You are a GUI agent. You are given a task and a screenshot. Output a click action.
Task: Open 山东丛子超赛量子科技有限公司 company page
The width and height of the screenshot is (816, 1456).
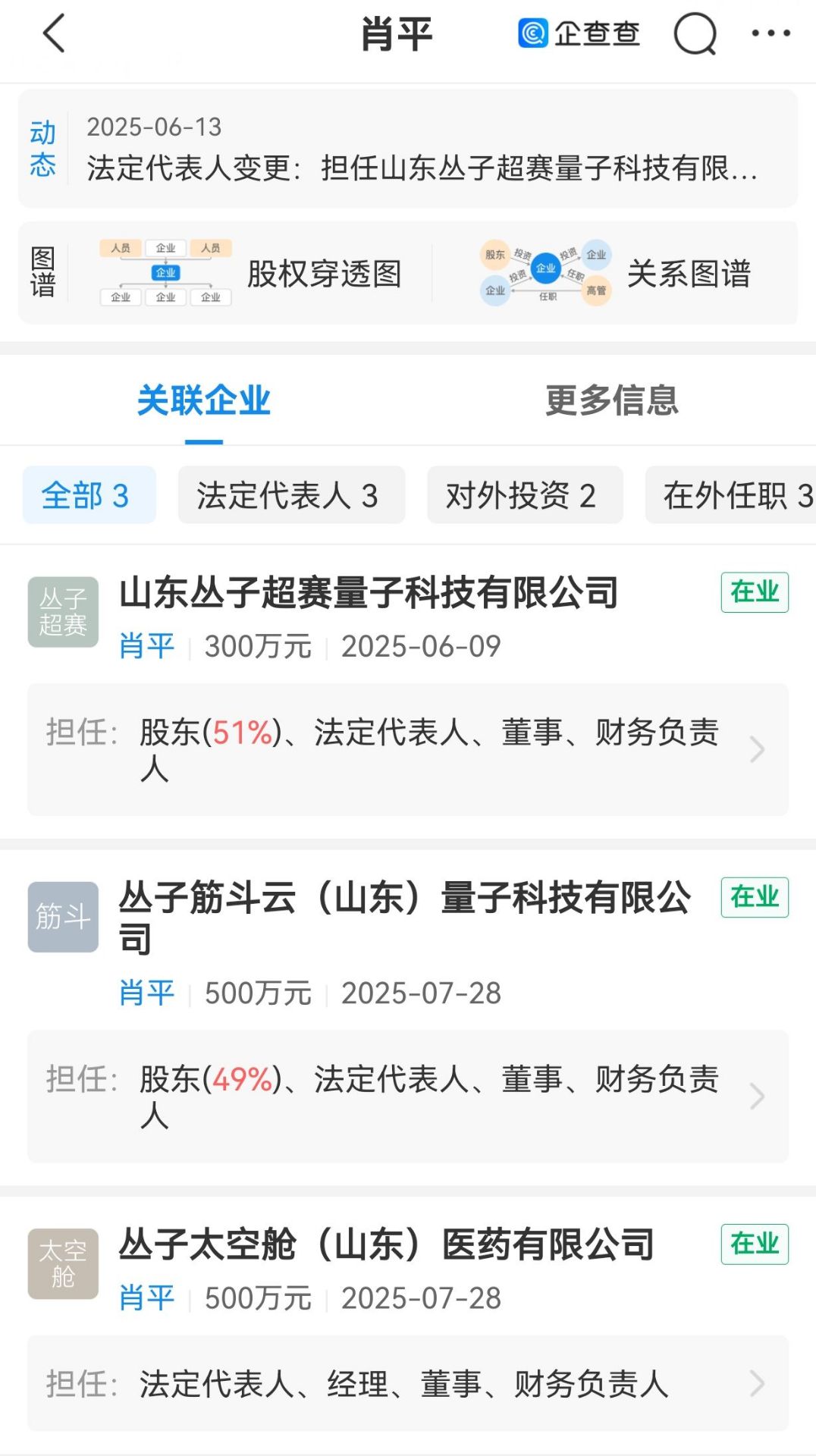click(x=369, y=593)
